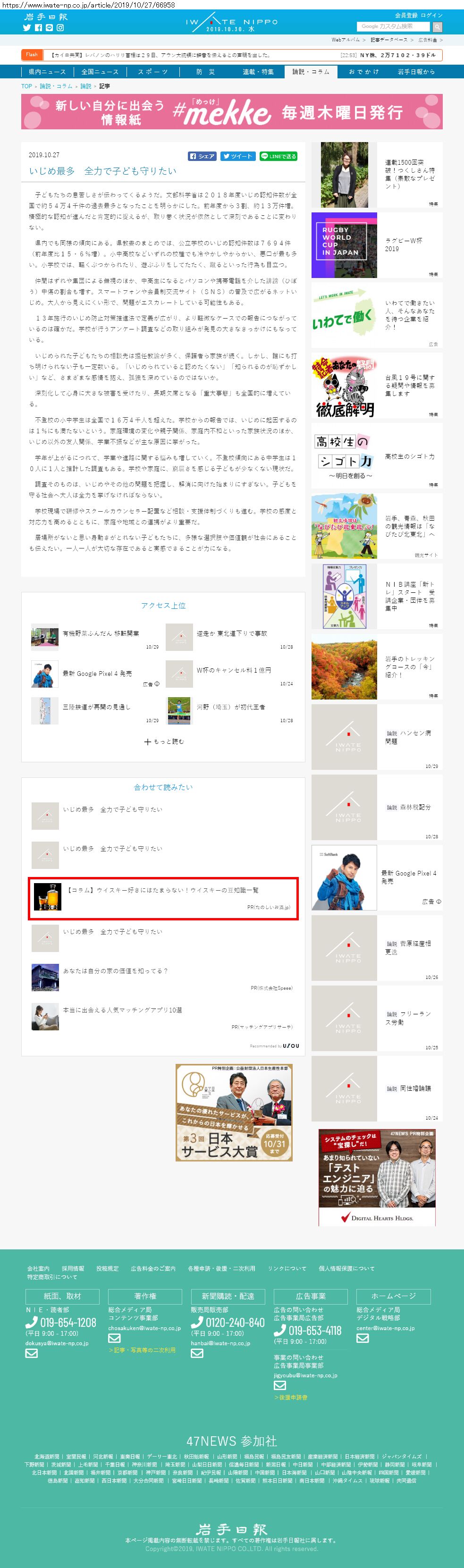464x1568 pixels.
Task: Open the ログイン link
Action: pyautogui.click(x=432, y=15)
